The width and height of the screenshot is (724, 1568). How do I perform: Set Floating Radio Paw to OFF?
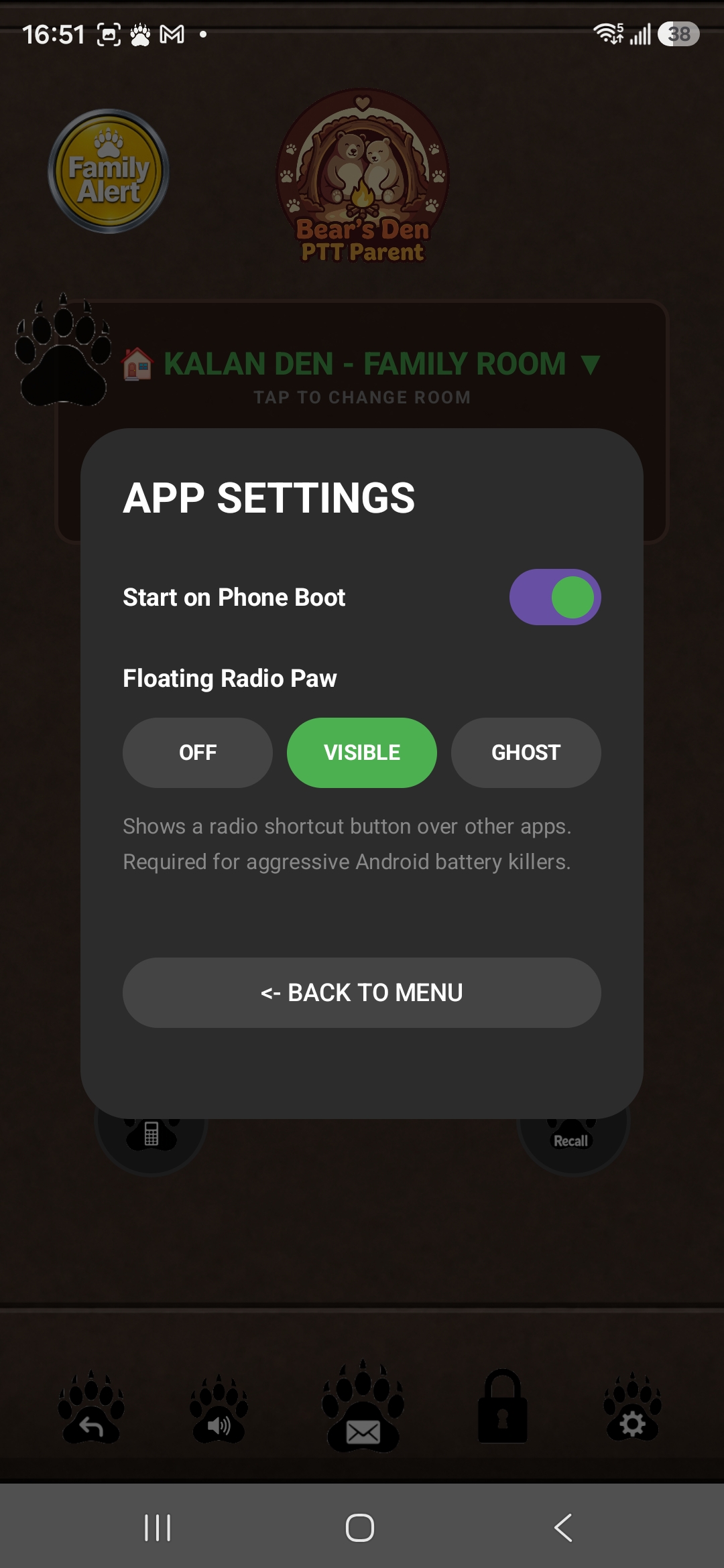coord(198,753)
